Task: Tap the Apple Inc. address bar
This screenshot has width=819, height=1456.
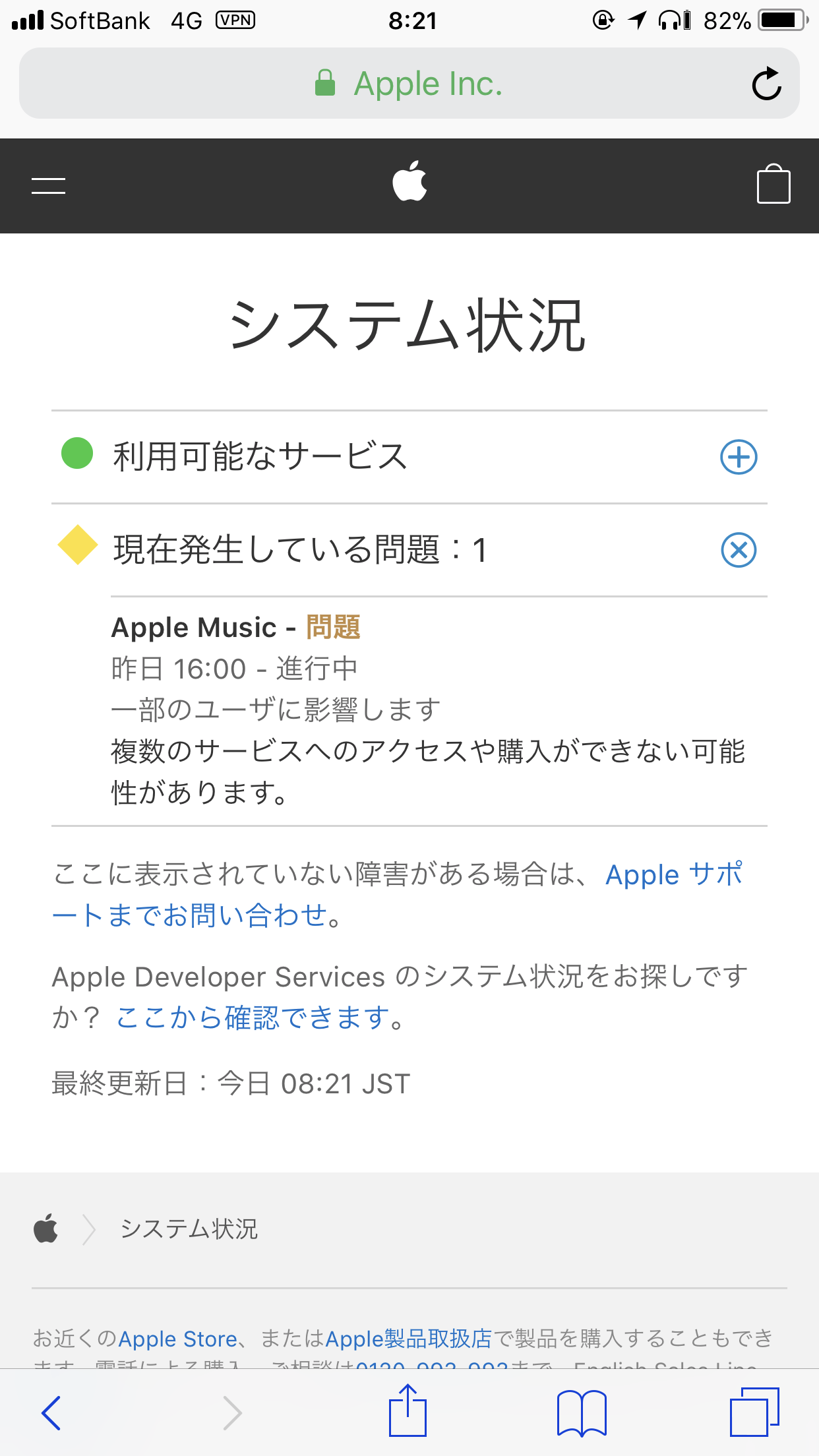Action: click(x=409, y=84)
